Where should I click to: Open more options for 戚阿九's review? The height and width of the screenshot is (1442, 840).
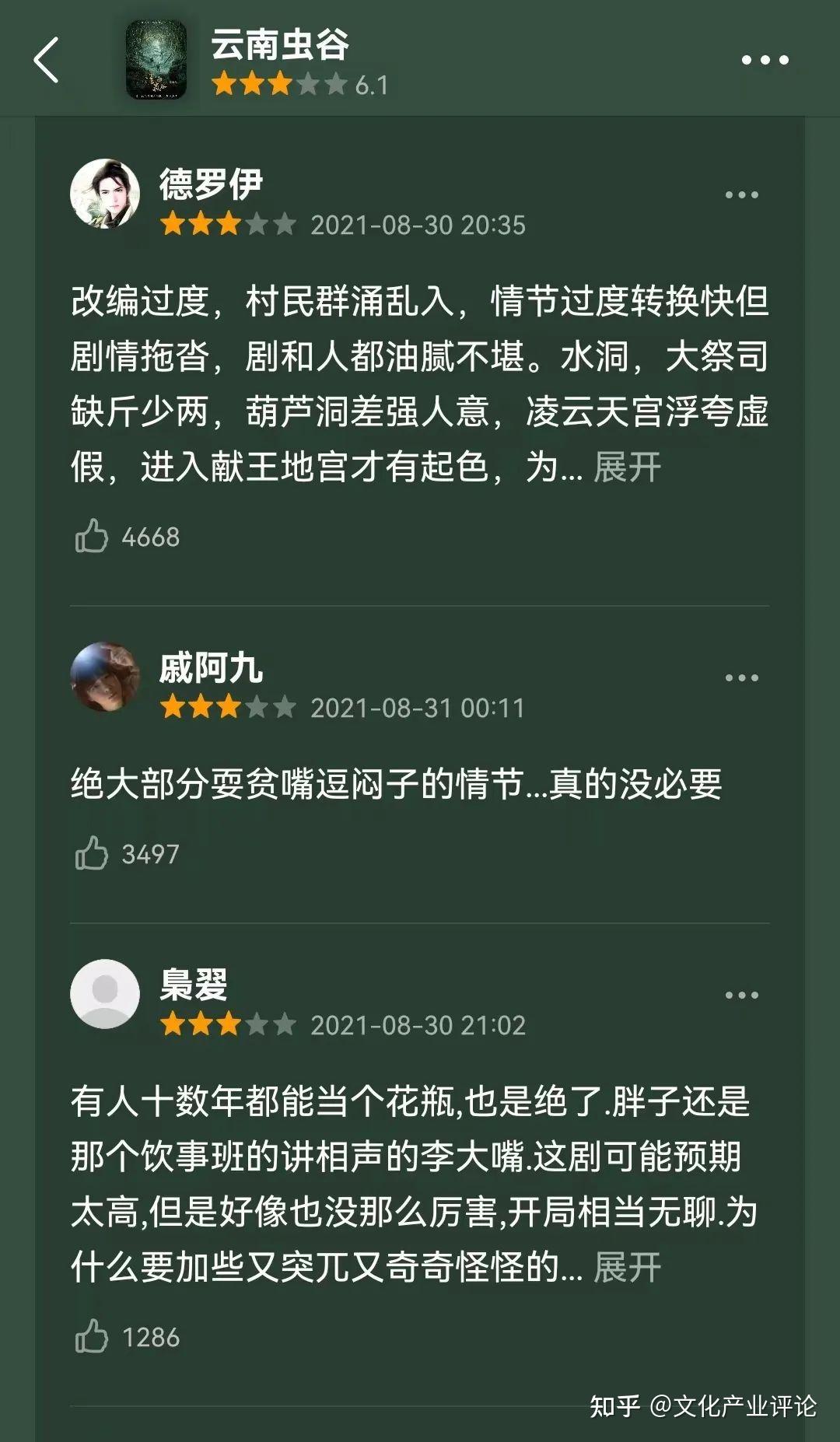[x=741, y=677]
